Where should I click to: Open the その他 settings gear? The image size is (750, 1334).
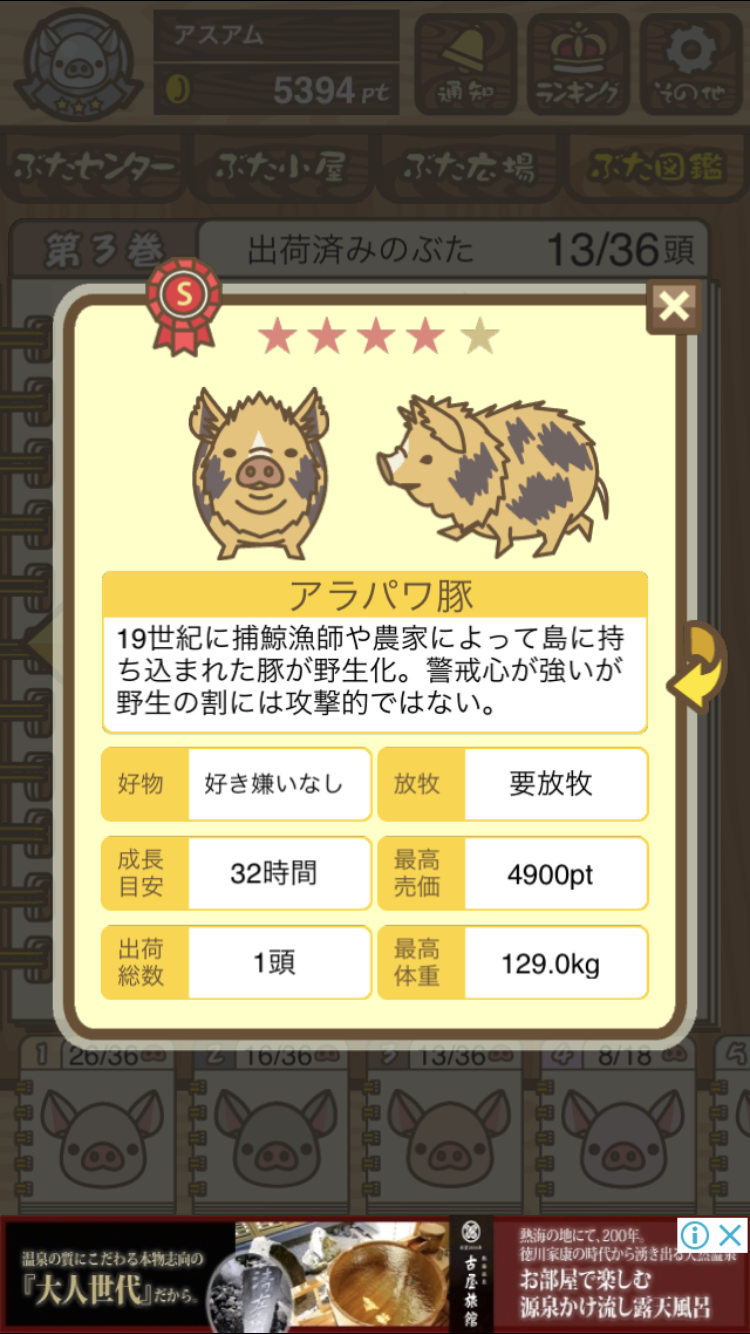(690, 64)
